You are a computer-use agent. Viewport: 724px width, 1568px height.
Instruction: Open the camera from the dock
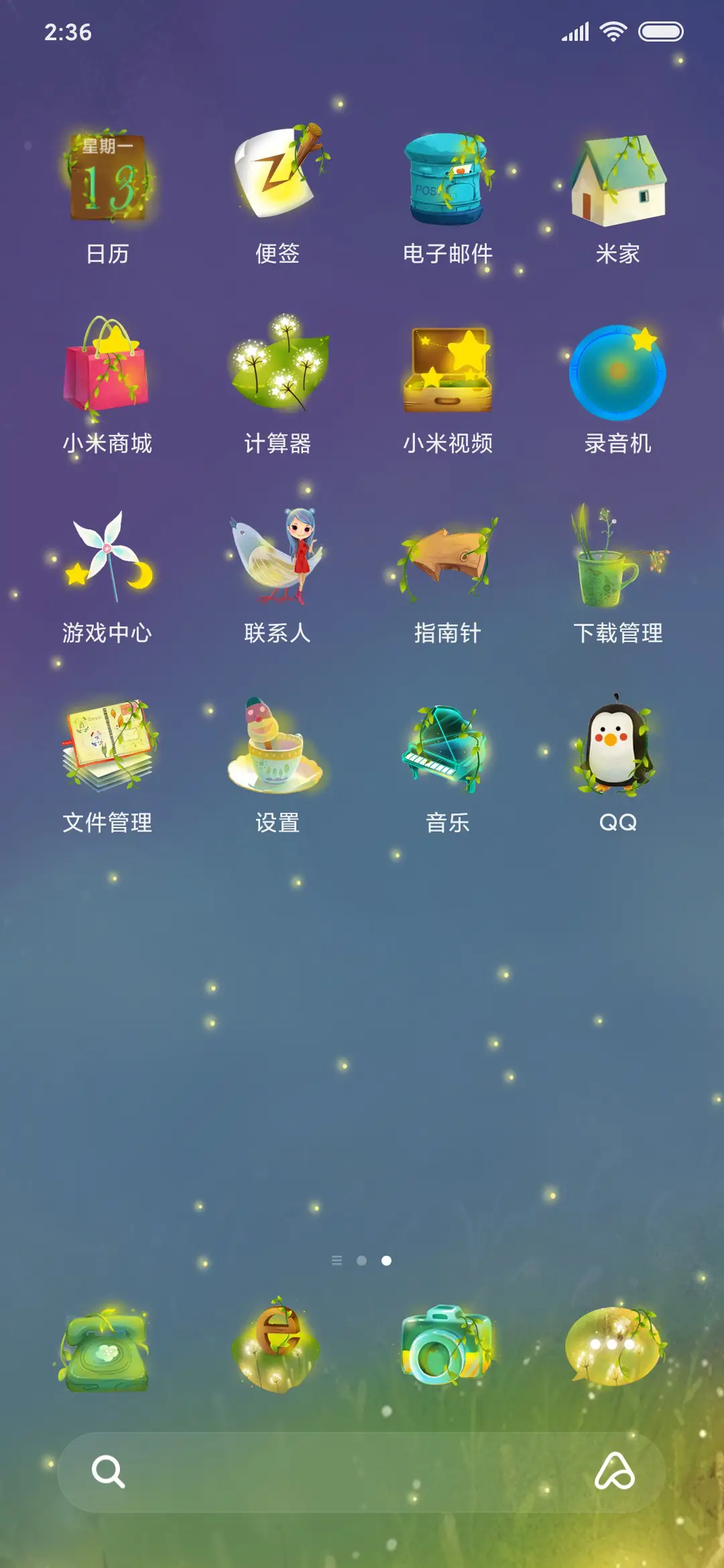447,1346
